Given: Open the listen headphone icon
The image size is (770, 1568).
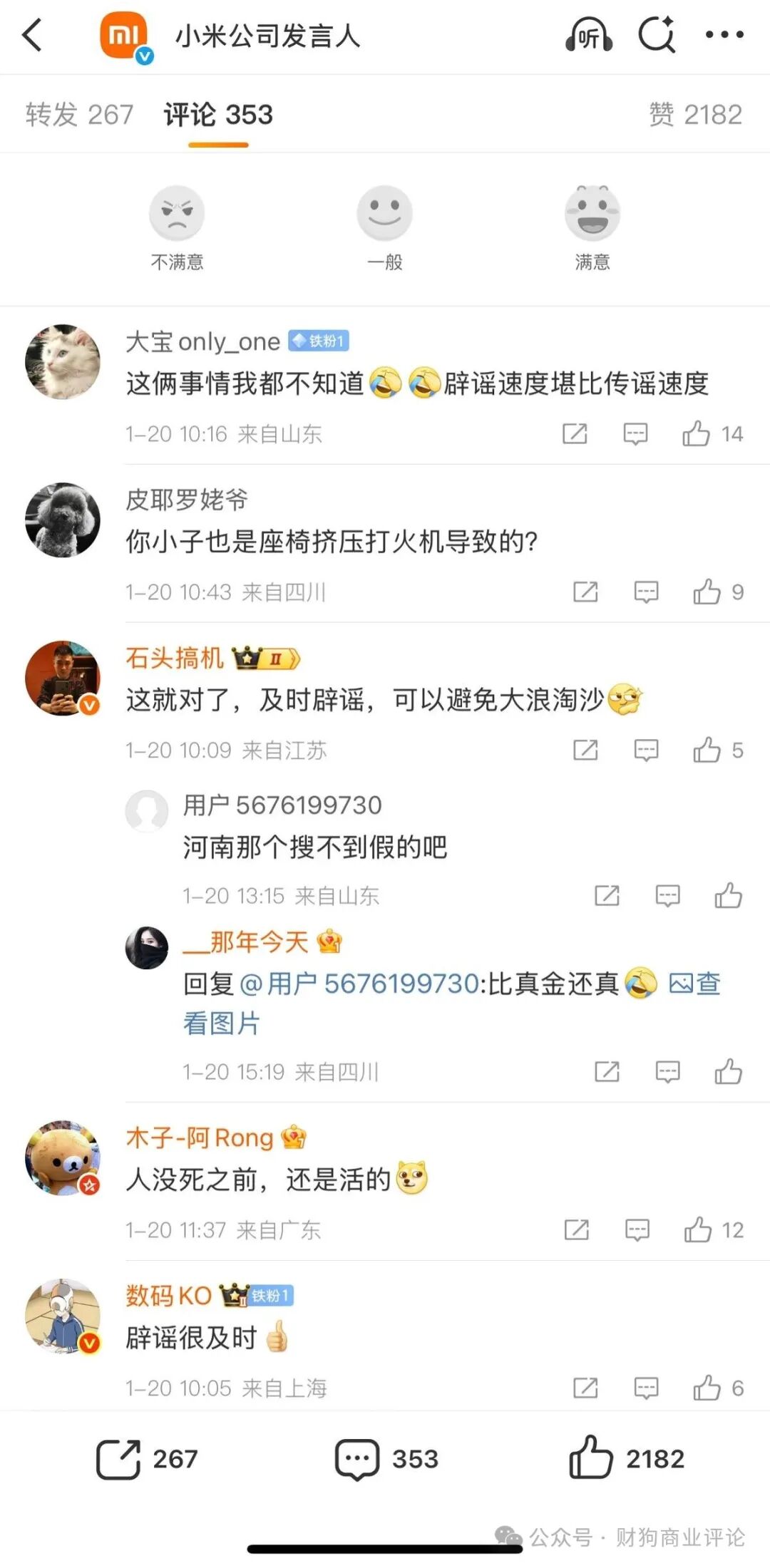Looking at the screenshot, I should 589,34.
